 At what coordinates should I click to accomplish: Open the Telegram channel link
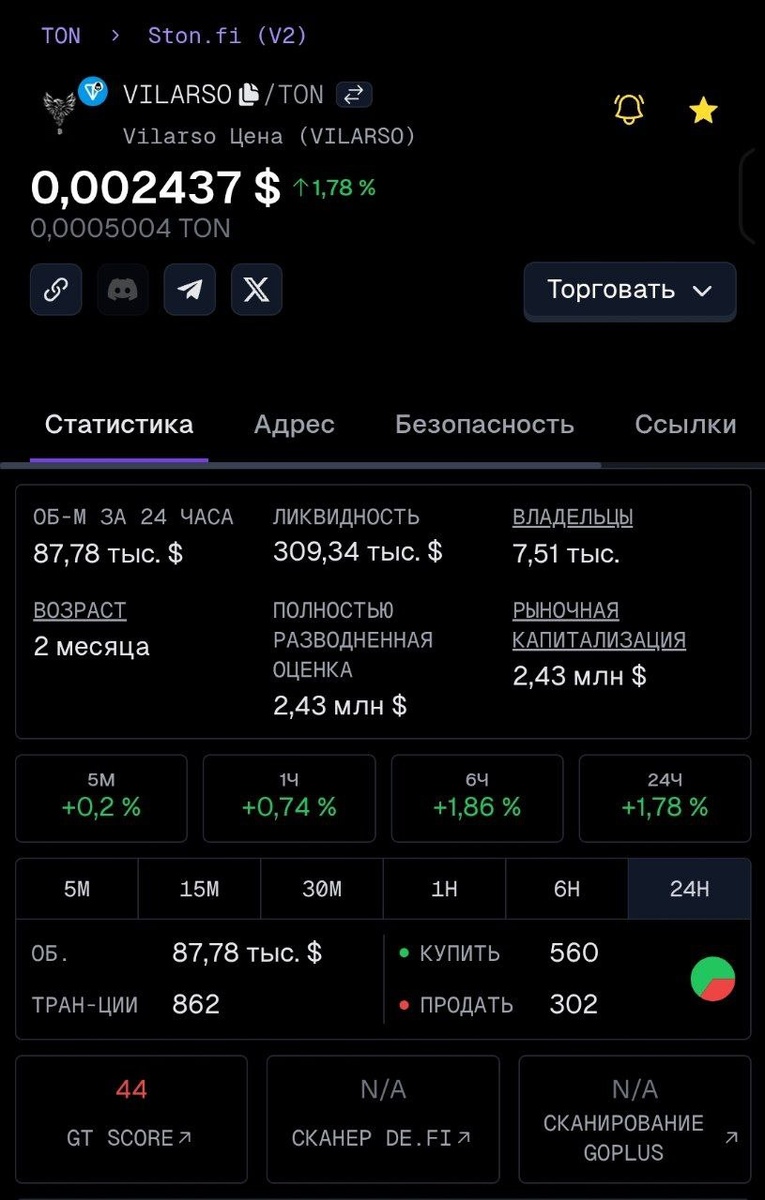coord(190,290)
